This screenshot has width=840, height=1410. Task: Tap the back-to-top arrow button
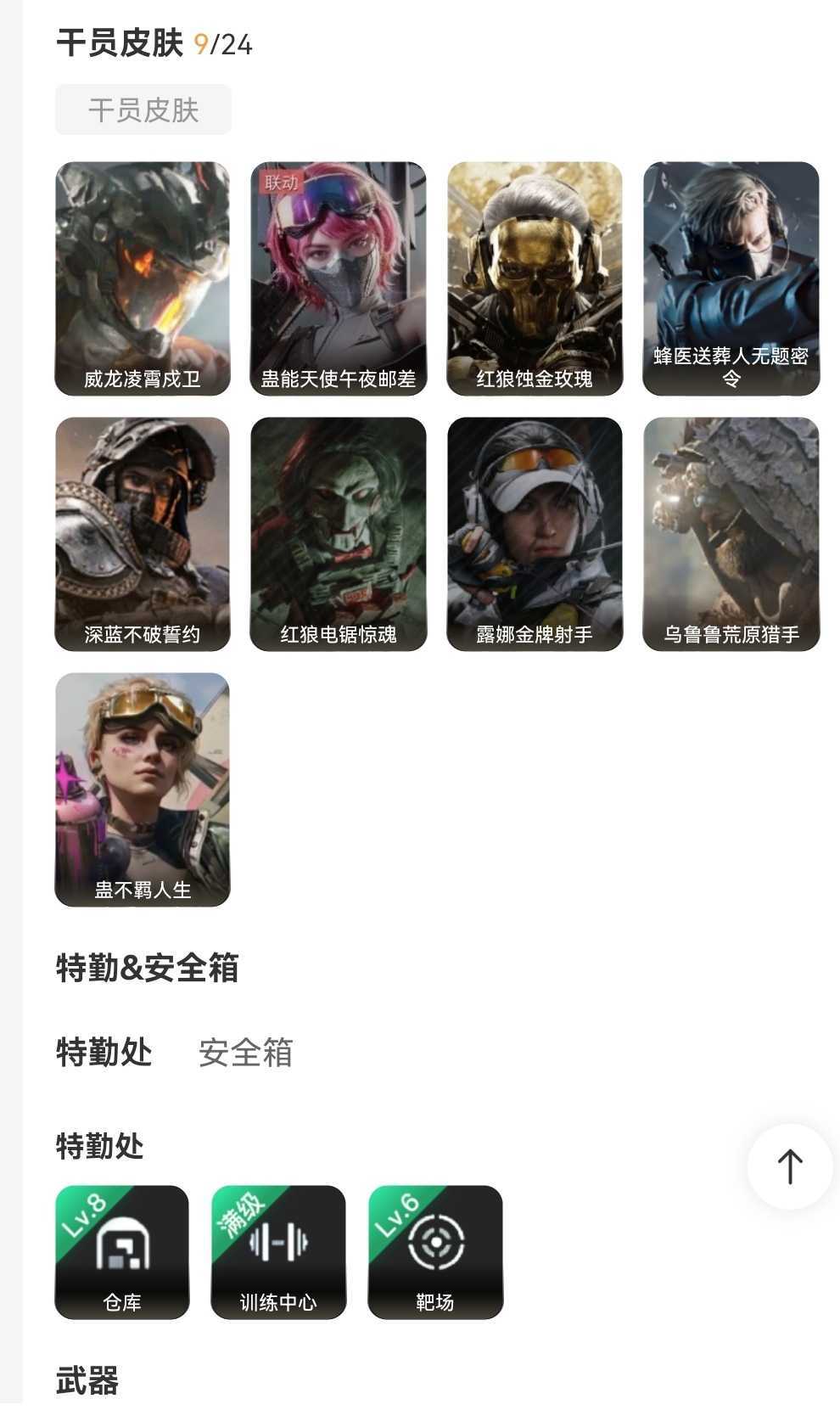(x=789, y=1166)
